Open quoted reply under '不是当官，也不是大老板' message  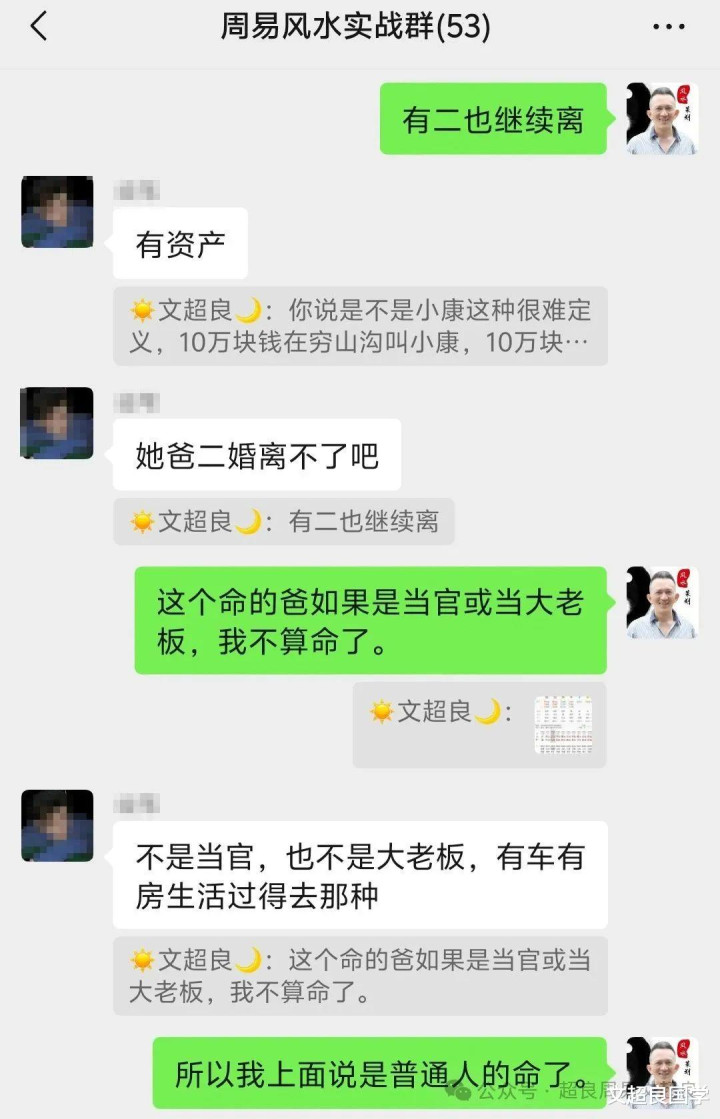[x=360, y=976]
